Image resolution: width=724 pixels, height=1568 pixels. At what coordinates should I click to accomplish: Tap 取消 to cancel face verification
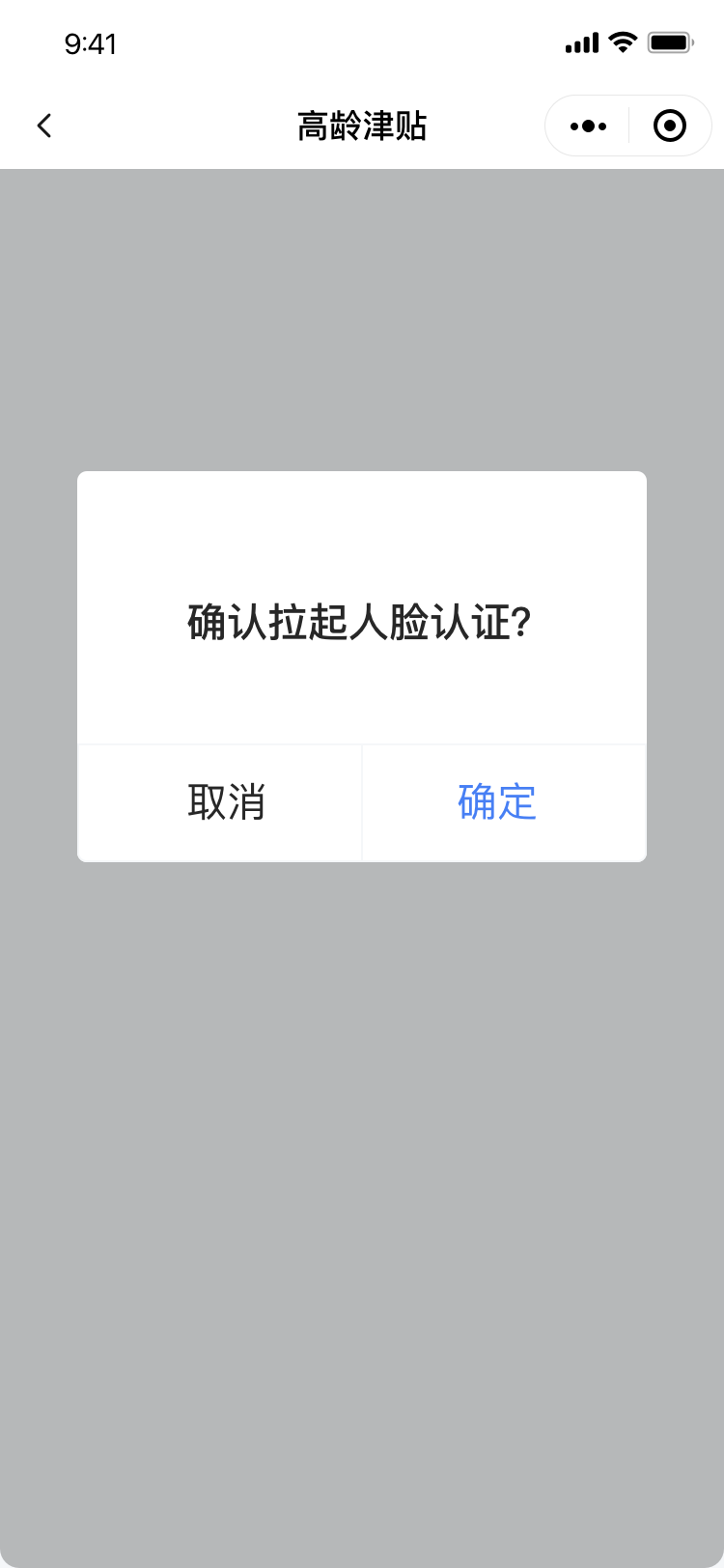(220, 802)
